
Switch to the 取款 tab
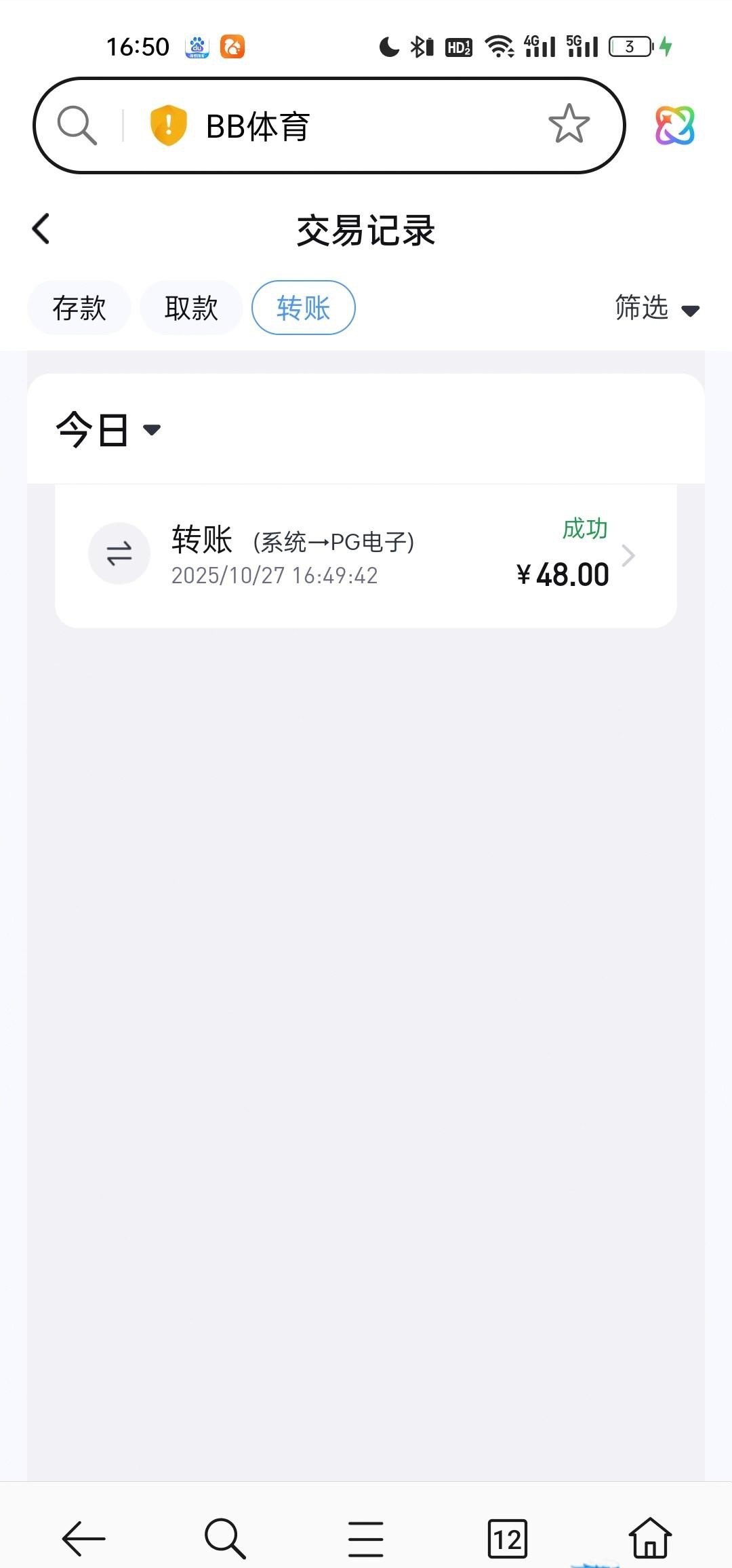191,308
